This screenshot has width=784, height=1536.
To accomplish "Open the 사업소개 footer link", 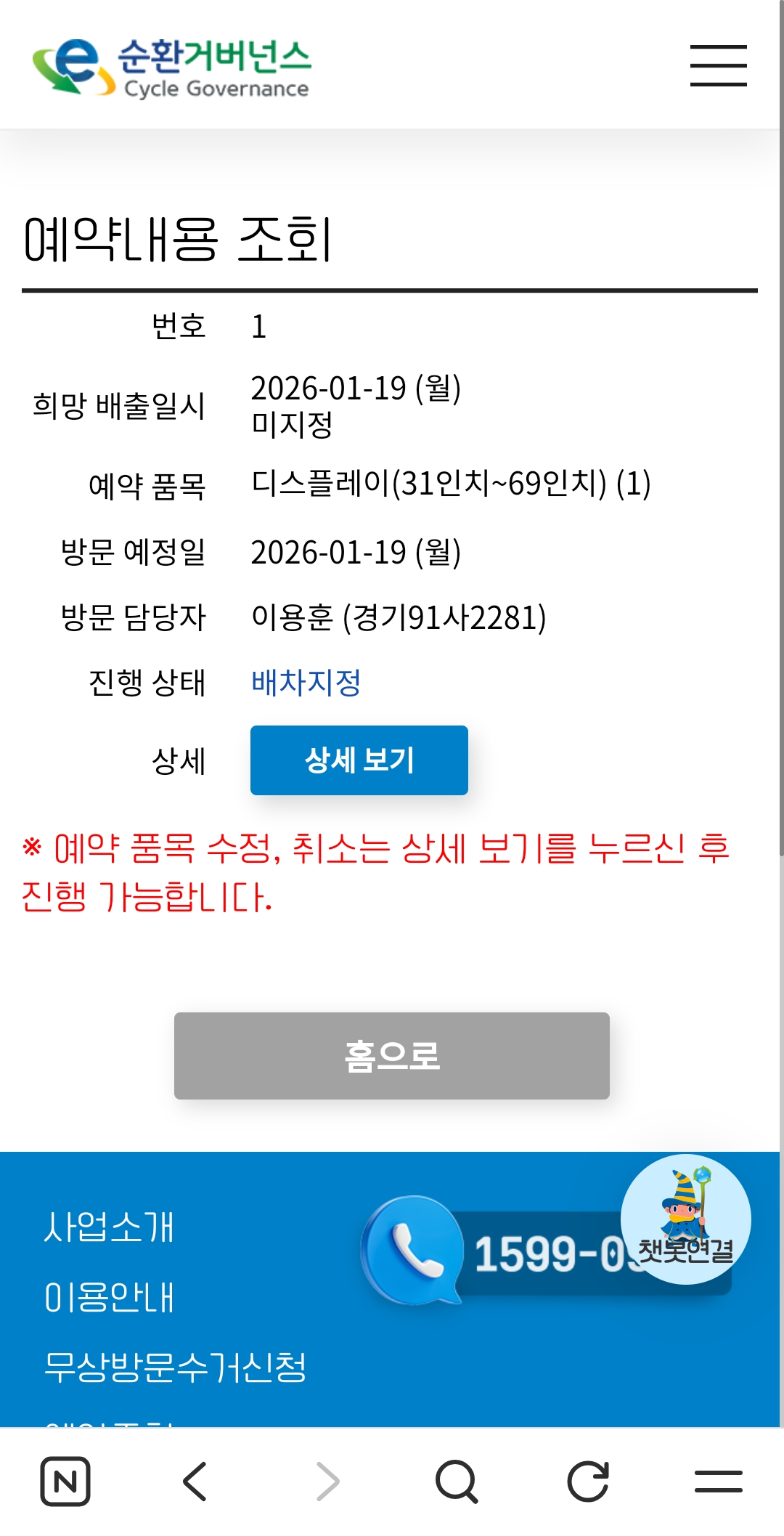I will 109,1227.
